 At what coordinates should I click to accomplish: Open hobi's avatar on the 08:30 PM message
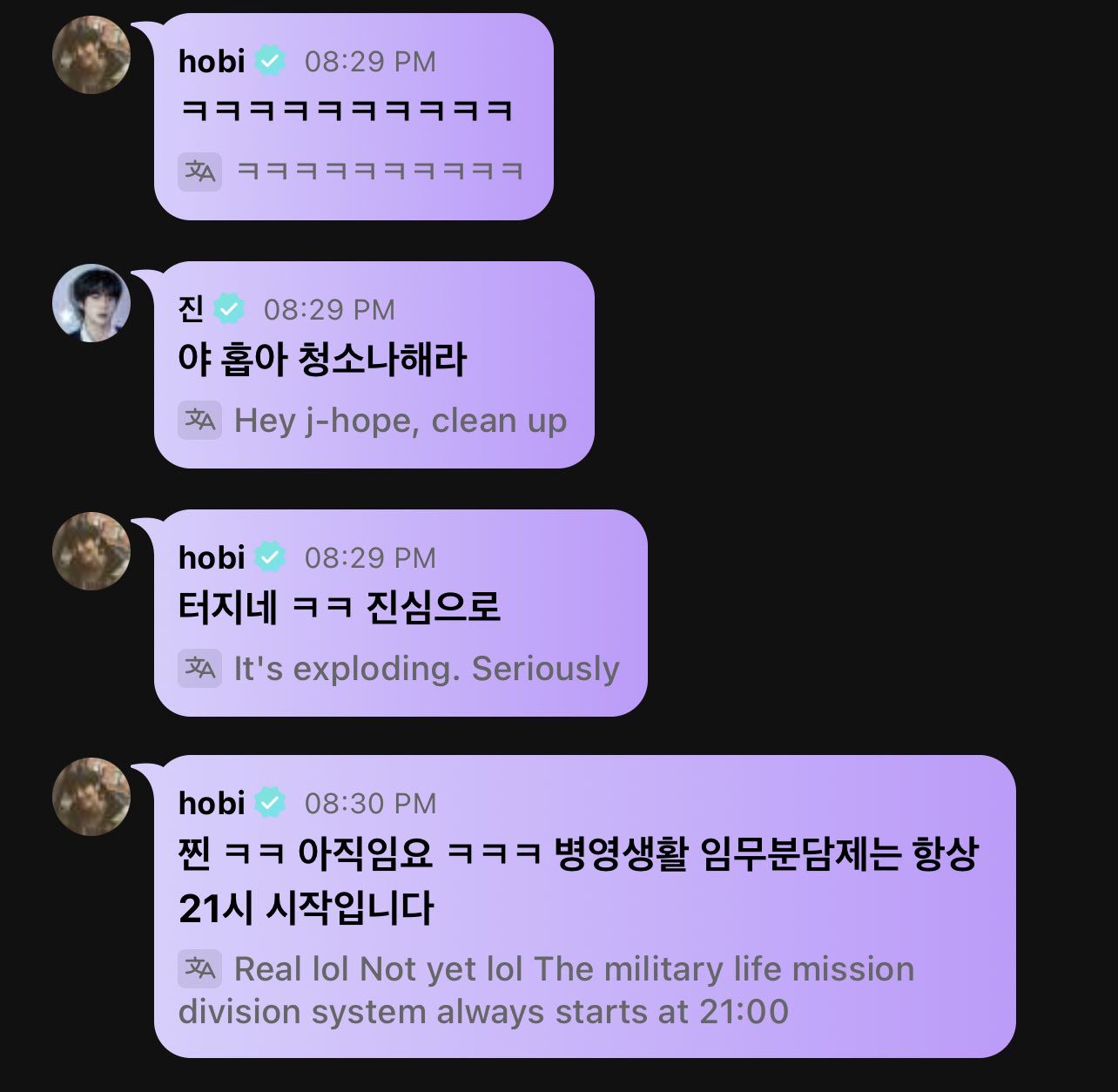(91, 797)
